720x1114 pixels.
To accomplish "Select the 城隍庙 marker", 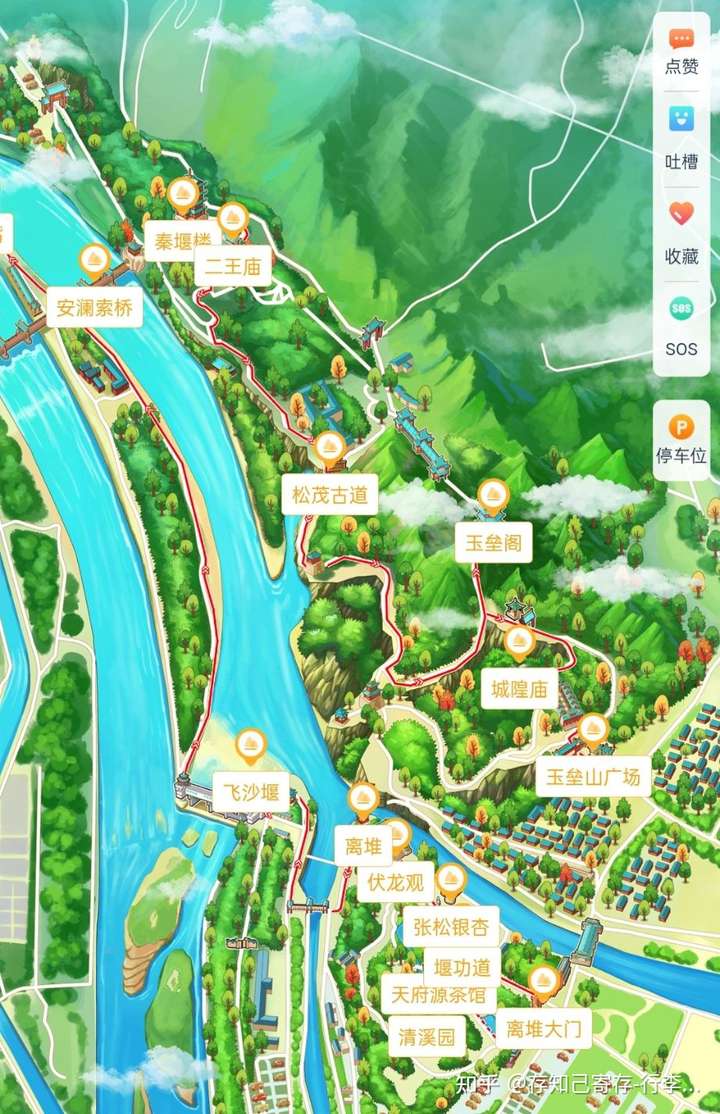I will click(x=518, y=689).
